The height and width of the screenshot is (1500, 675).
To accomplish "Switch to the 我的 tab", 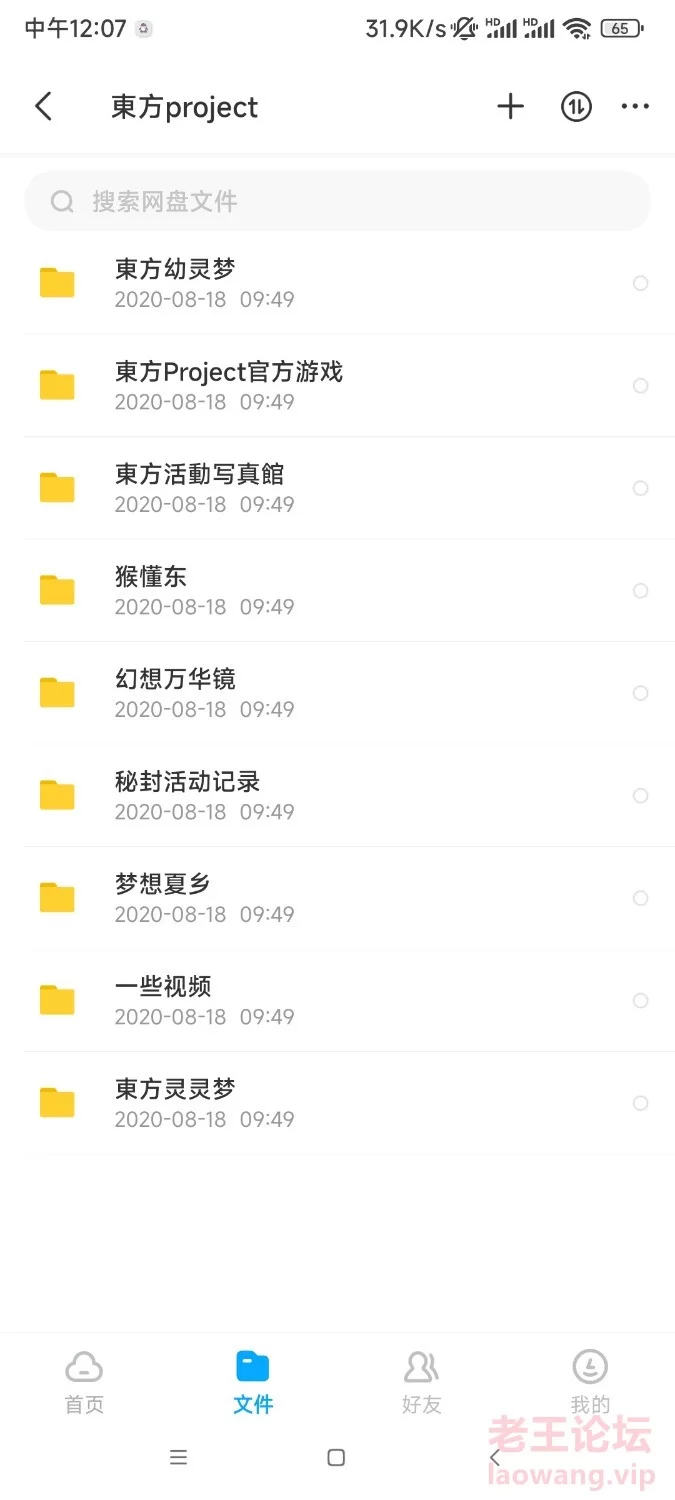I will [x=590, y=1382].
